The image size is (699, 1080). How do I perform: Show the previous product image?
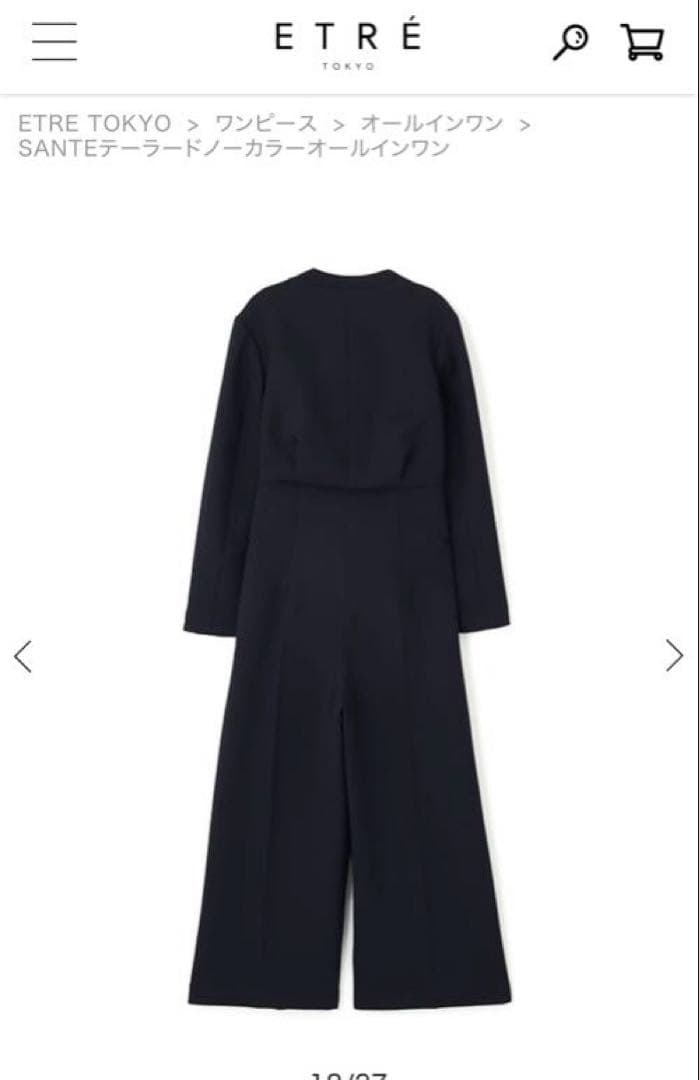coord(23,656)
